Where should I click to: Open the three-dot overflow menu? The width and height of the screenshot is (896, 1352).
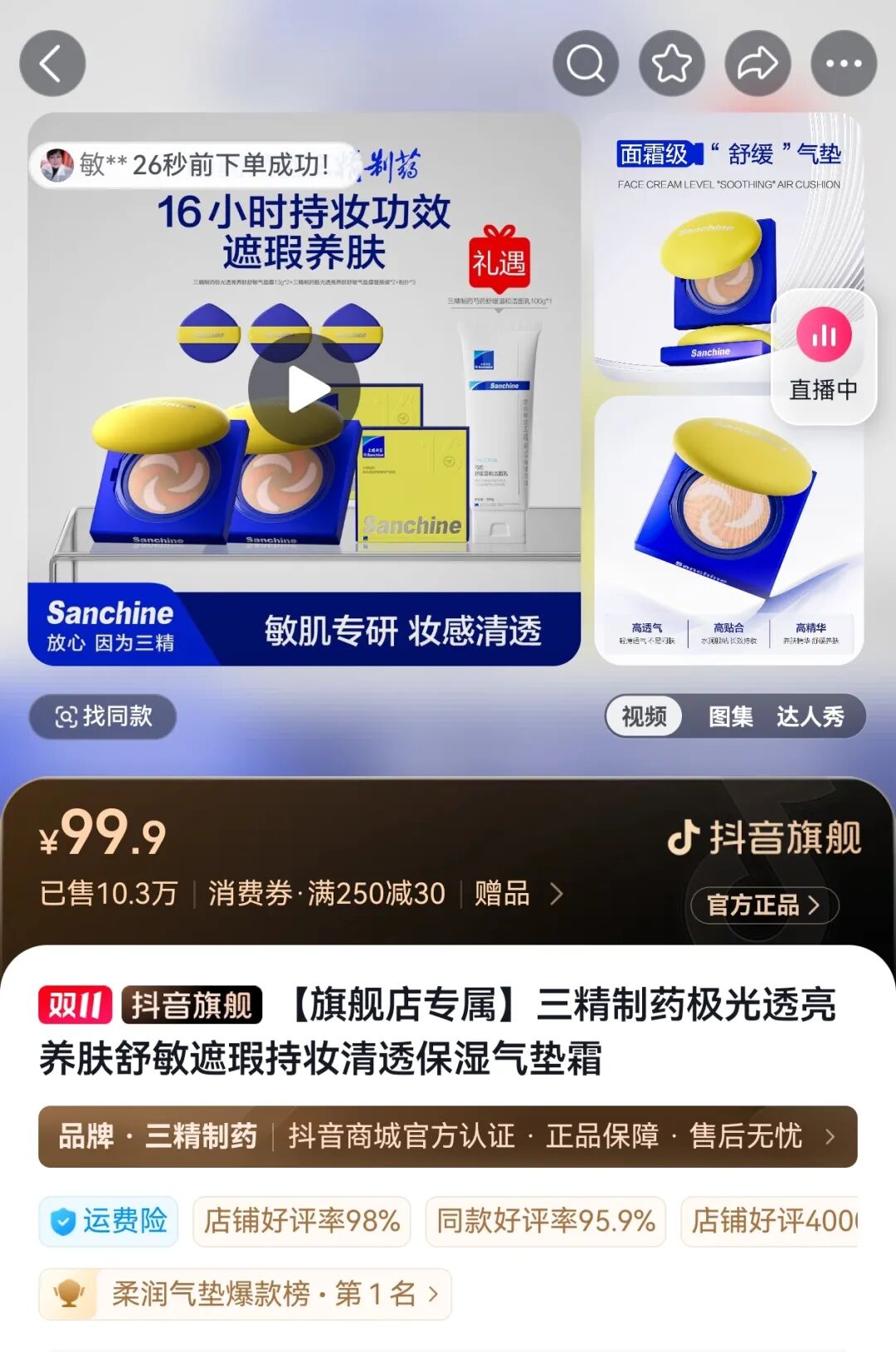click(843, 64)
